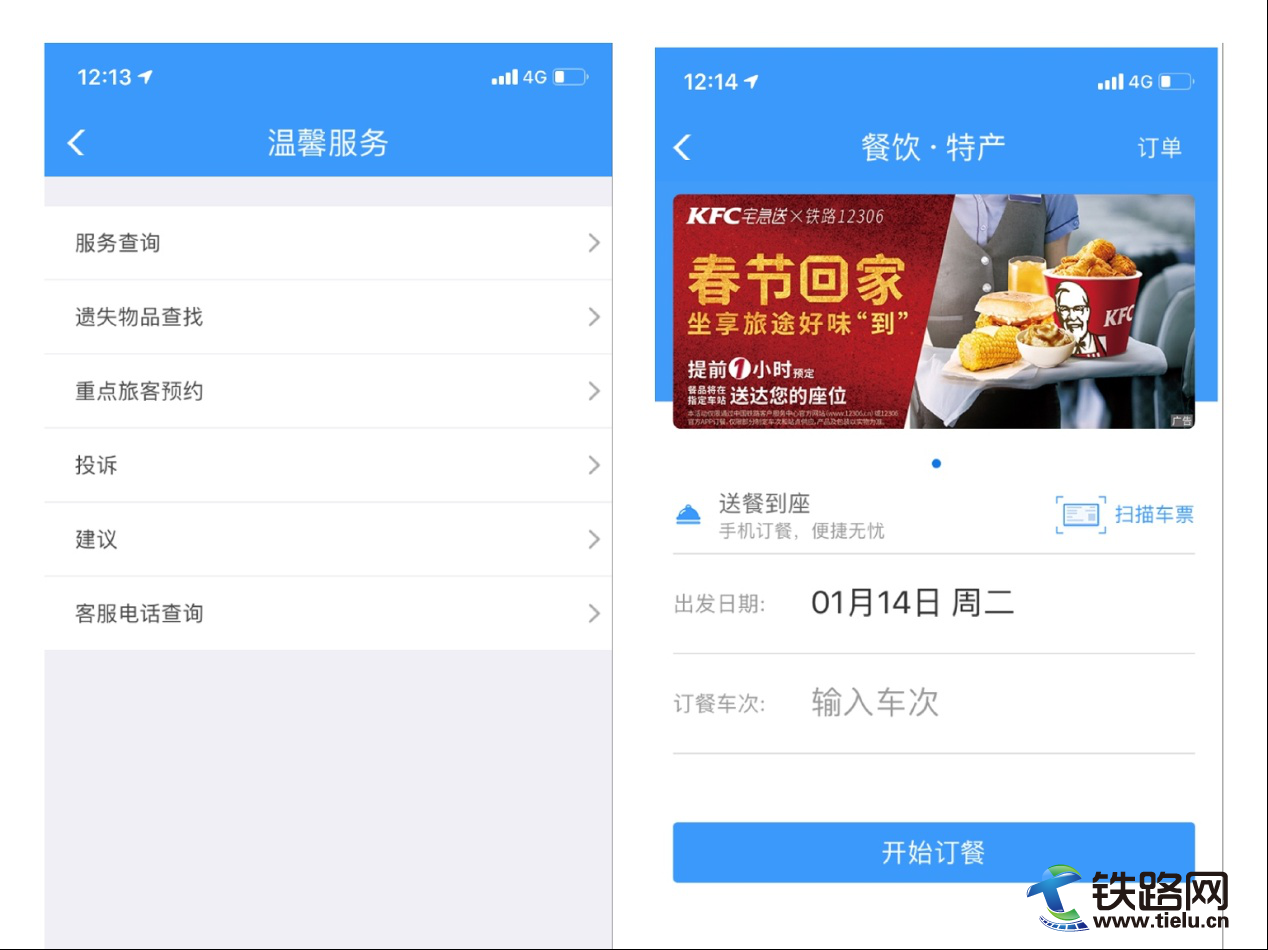The width and height of the screenshot is (1268, 950).
Task: Open 遗失物品查找
Action: click(x=327, y=317)
